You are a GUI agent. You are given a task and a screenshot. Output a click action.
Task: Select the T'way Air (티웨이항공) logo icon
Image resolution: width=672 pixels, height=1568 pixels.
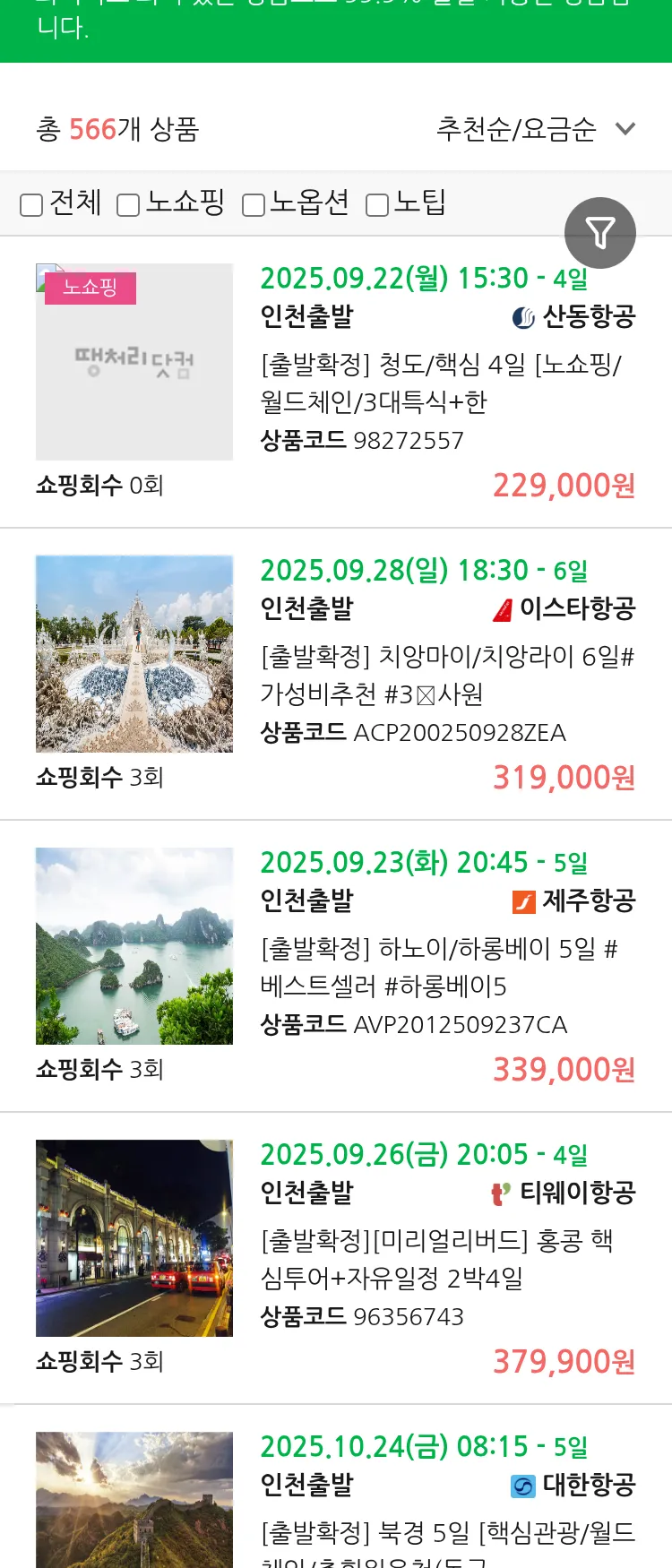[498, 1193]
